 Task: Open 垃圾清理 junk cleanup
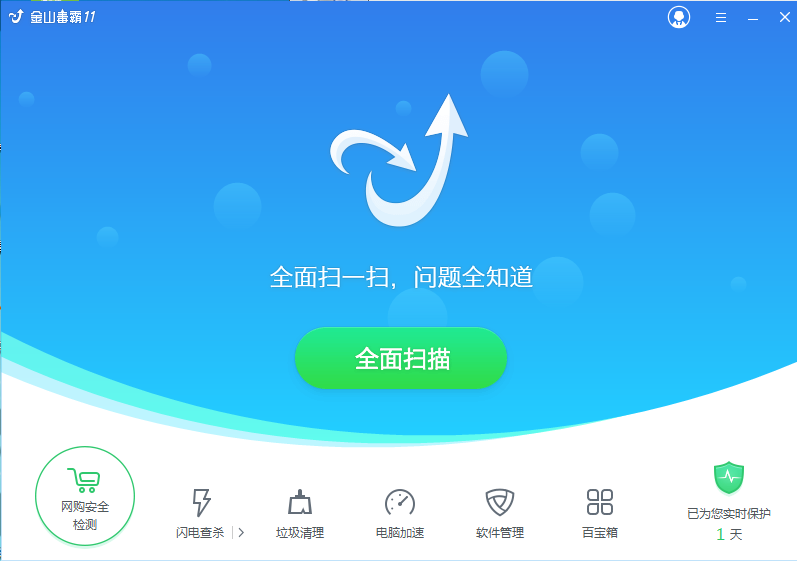pos(300,511)
